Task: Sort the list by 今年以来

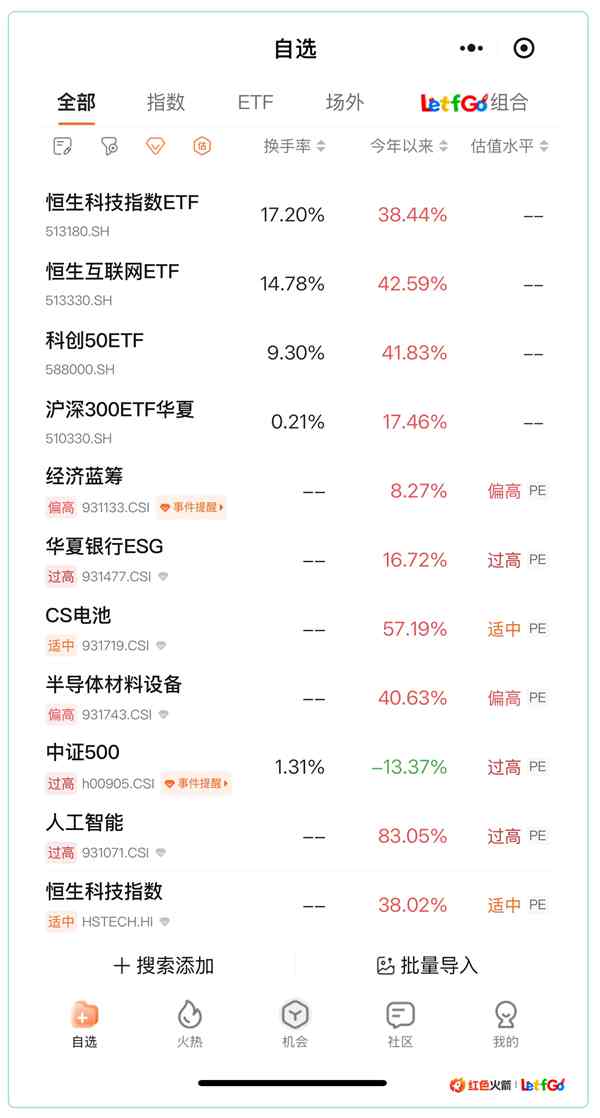Action: 409,146
